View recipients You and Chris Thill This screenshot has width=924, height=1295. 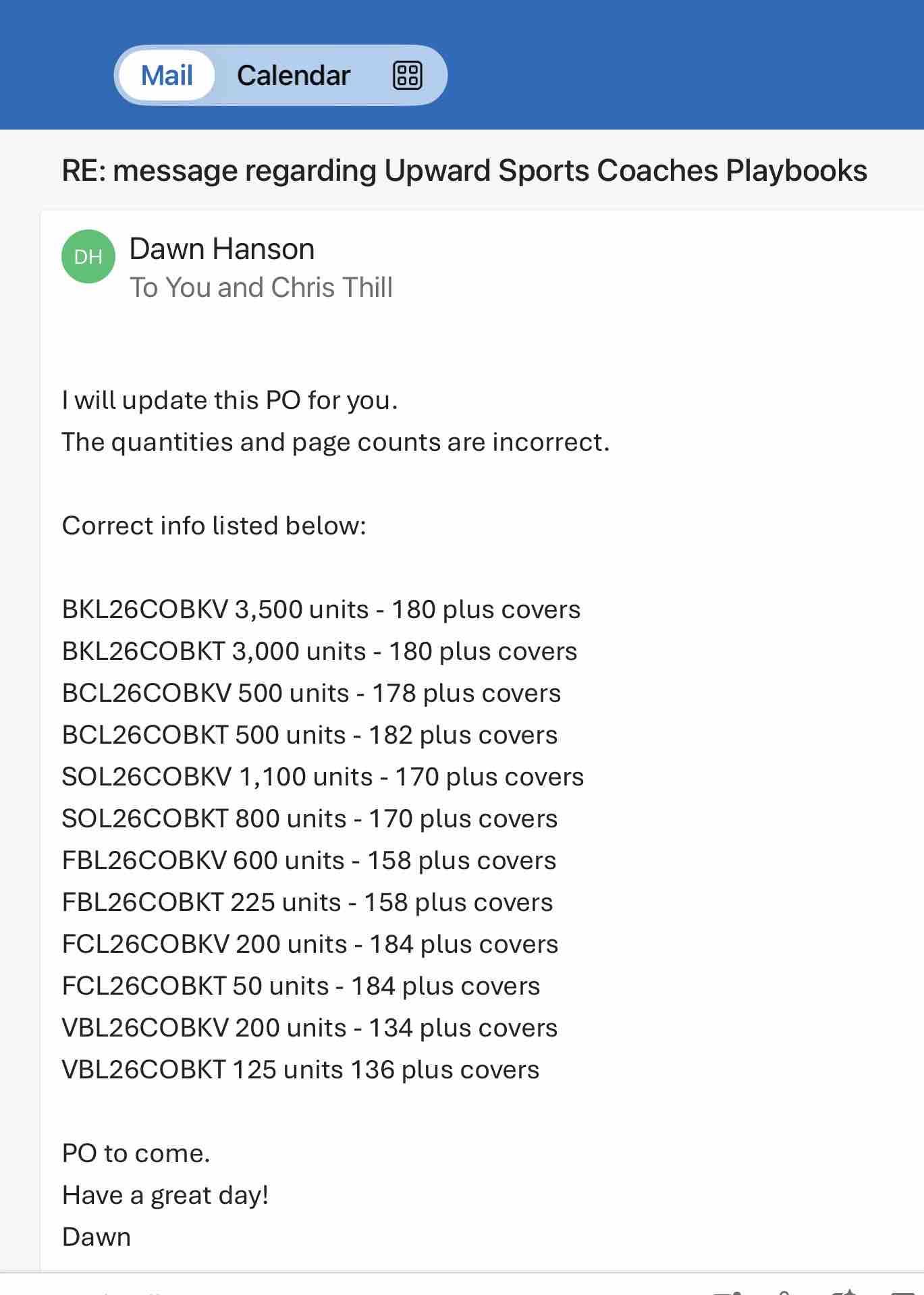pos(261,287)
